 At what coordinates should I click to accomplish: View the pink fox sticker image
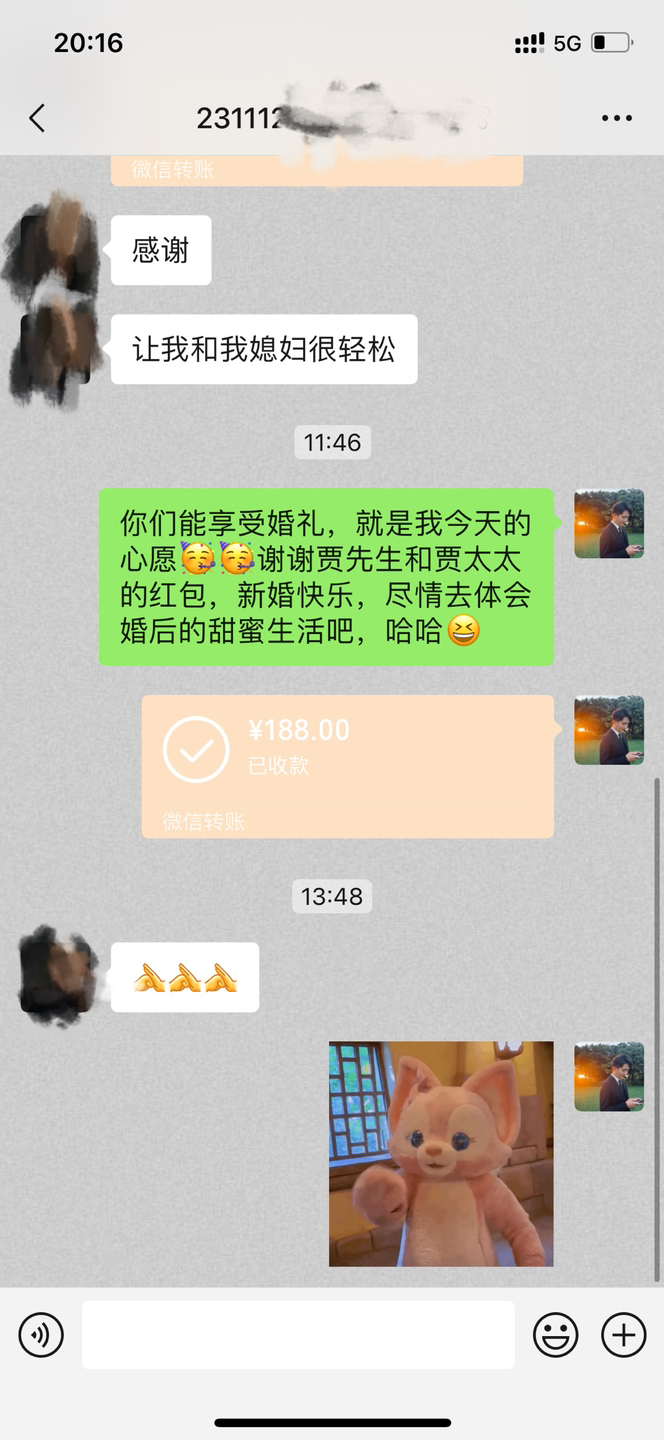(441, 1154)
